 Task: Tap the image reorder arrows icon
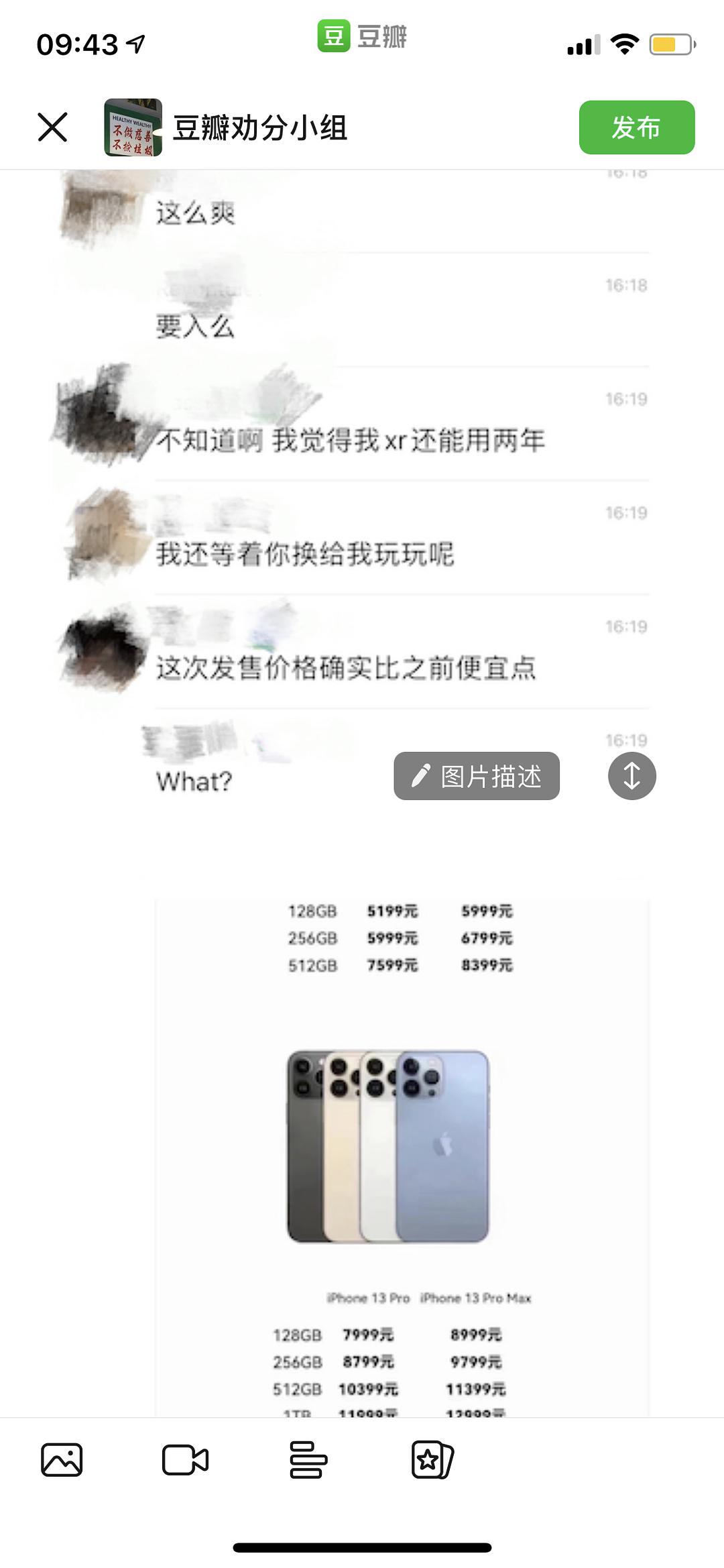tap(631, 776)
